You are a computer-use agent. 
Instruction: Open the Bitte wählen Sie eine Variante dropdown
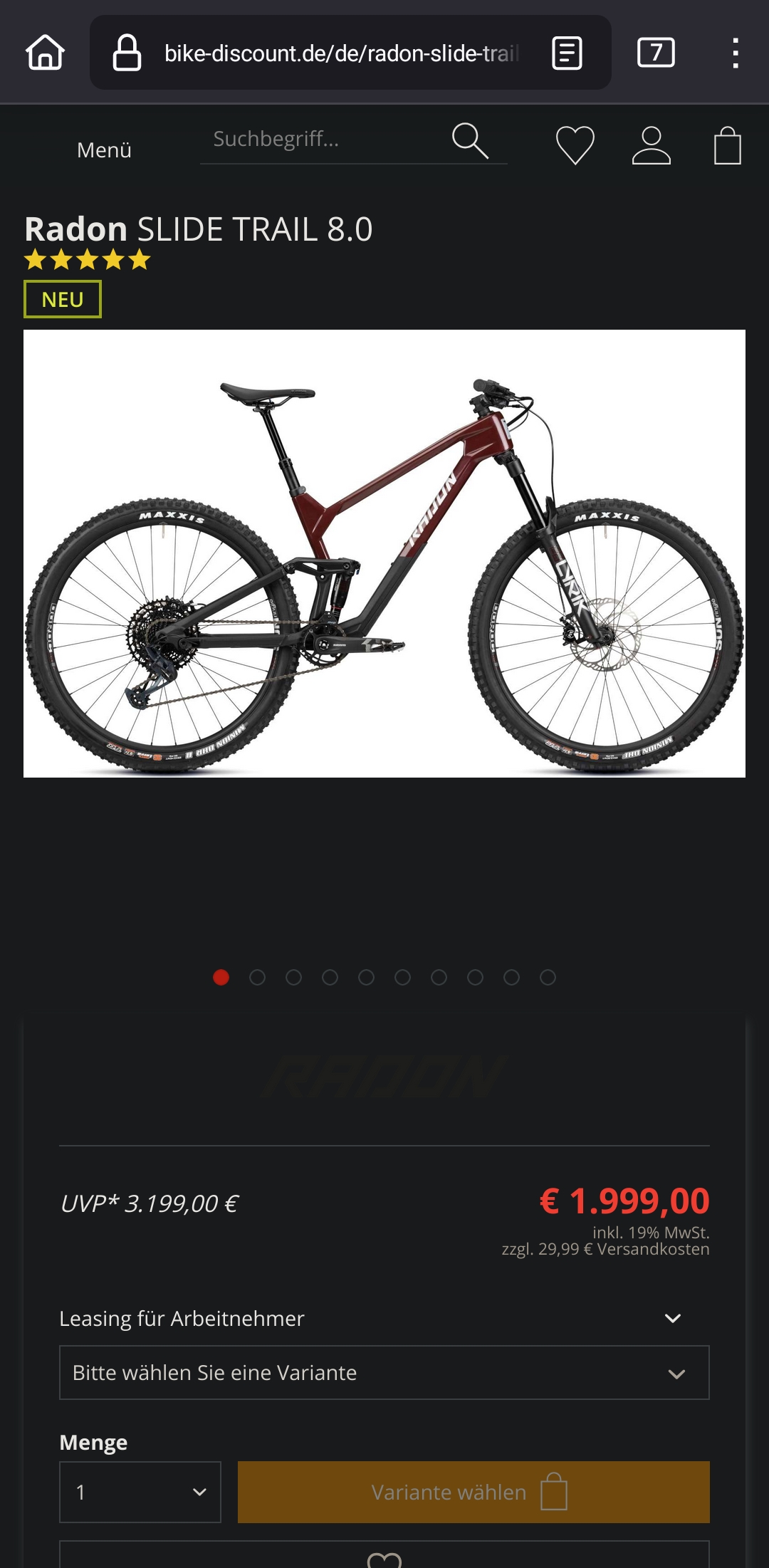[x=384, y=1372]
